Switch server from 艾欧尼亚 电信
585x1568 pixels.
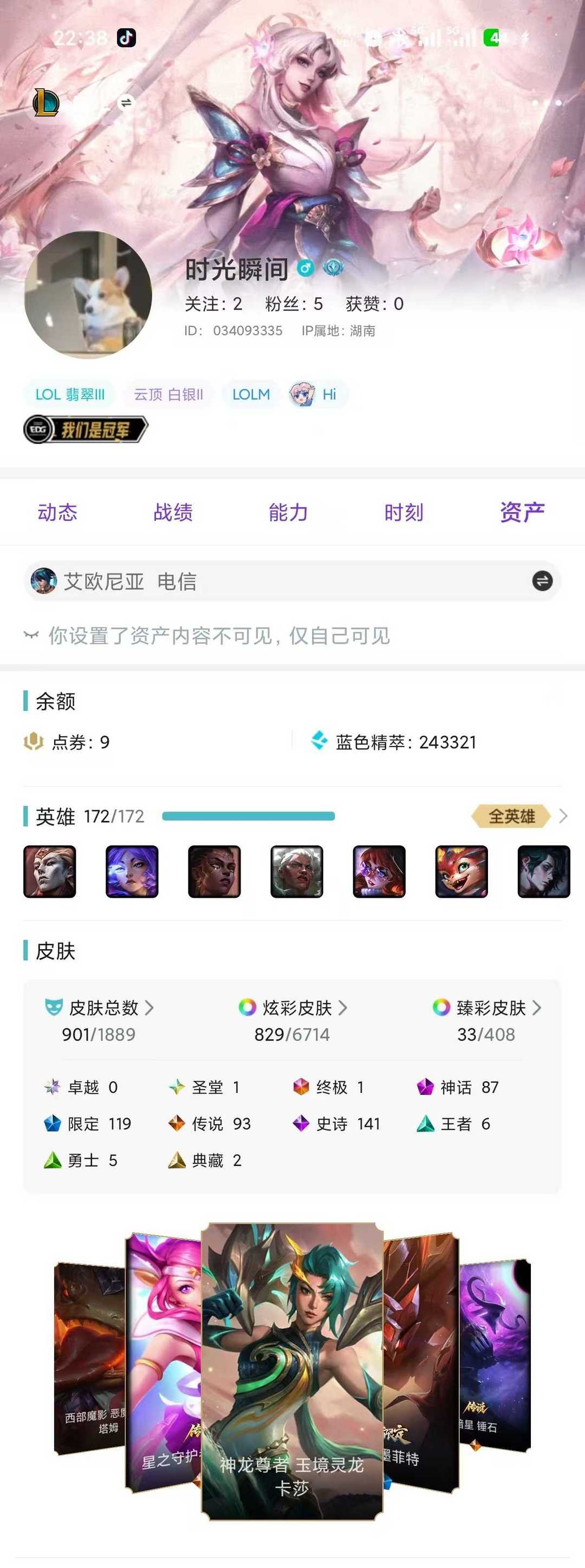point(542,581)
